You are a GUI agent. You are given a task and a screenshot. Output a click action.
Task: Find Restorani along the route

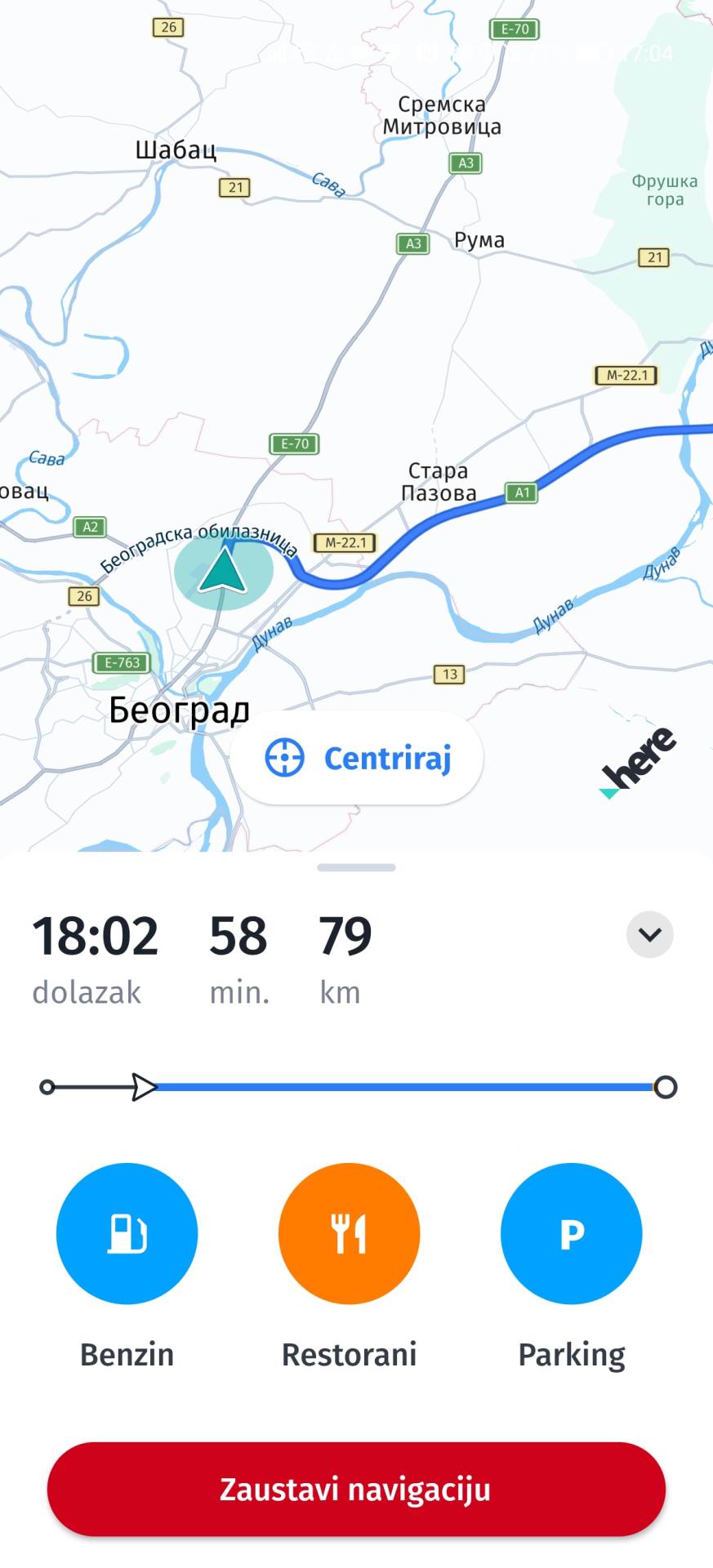tap(349, 1233)
